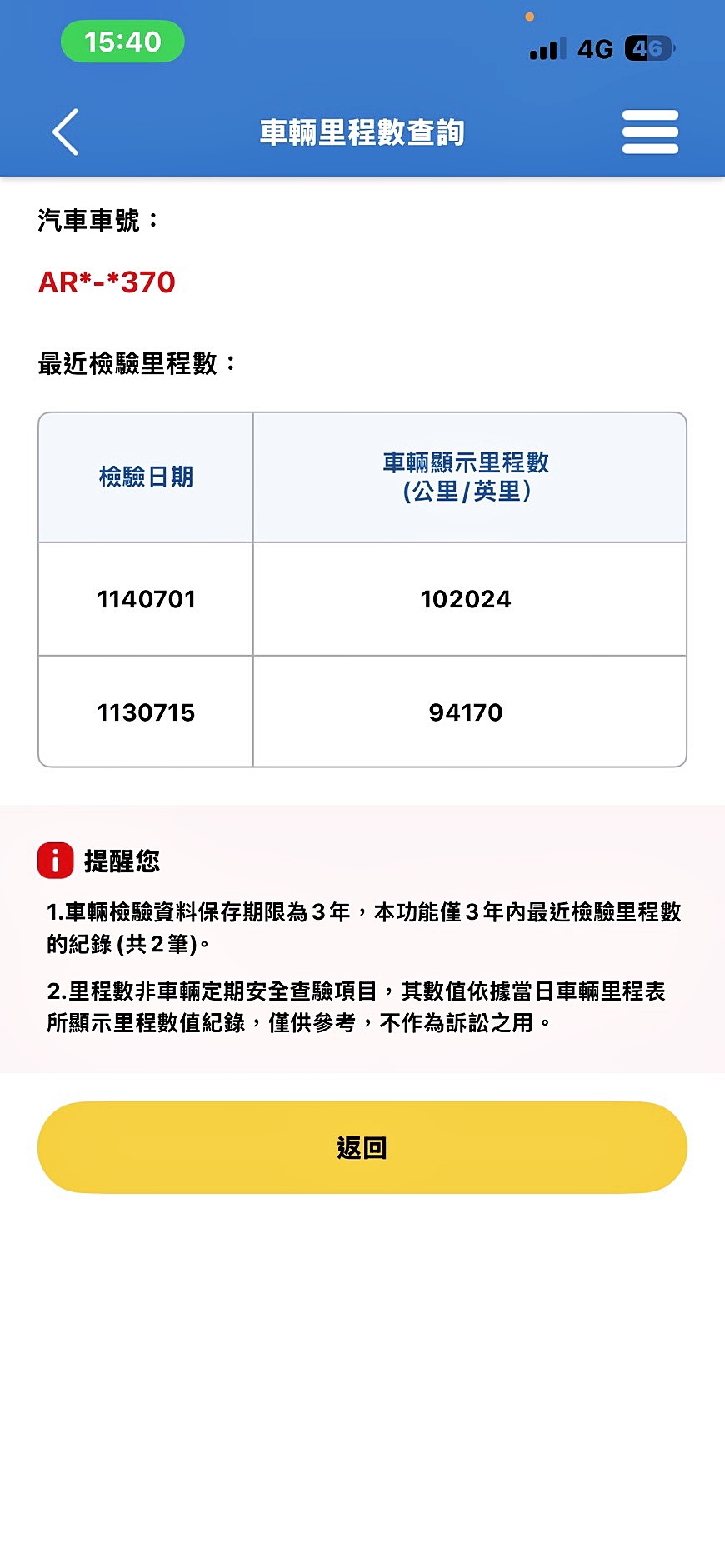
Task: Open the hamburger menu
Action: click(650, 132)
